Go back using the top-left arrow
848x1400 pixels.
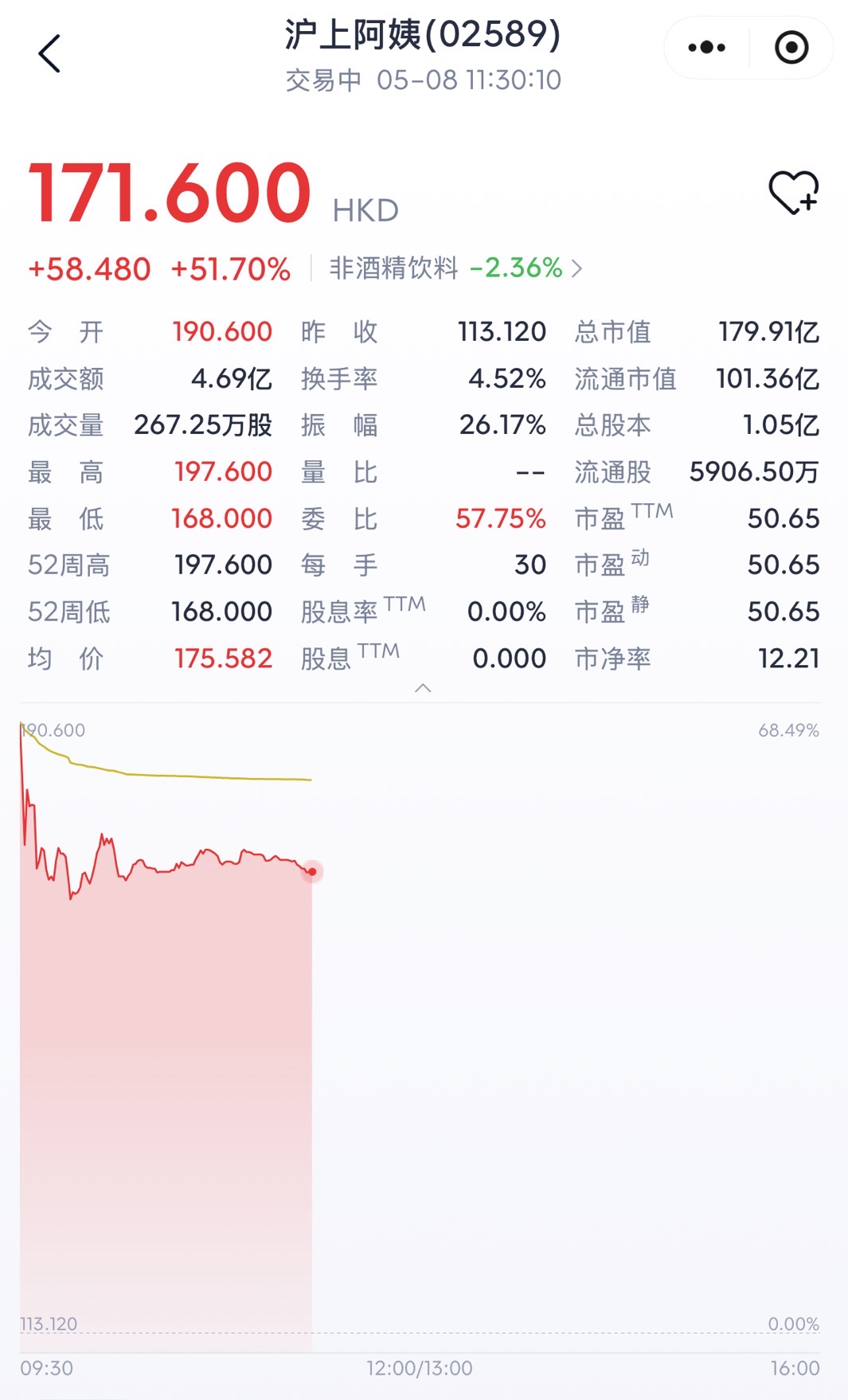(x=49, y=54)
